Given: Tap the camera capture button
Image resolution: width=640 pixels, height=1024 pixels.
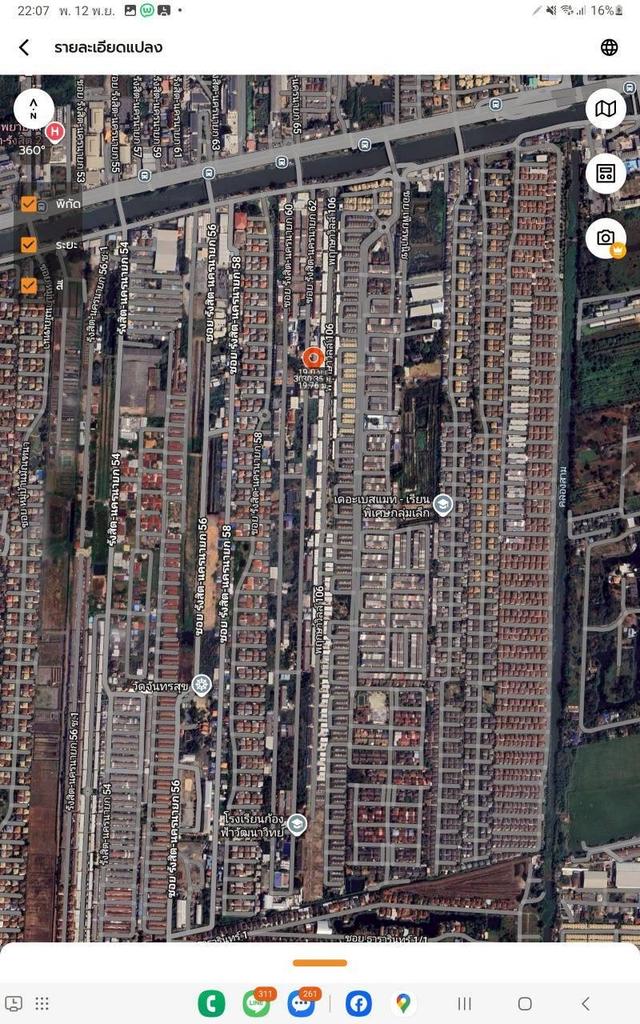Looking at the screenshot, I should [605, 238].
